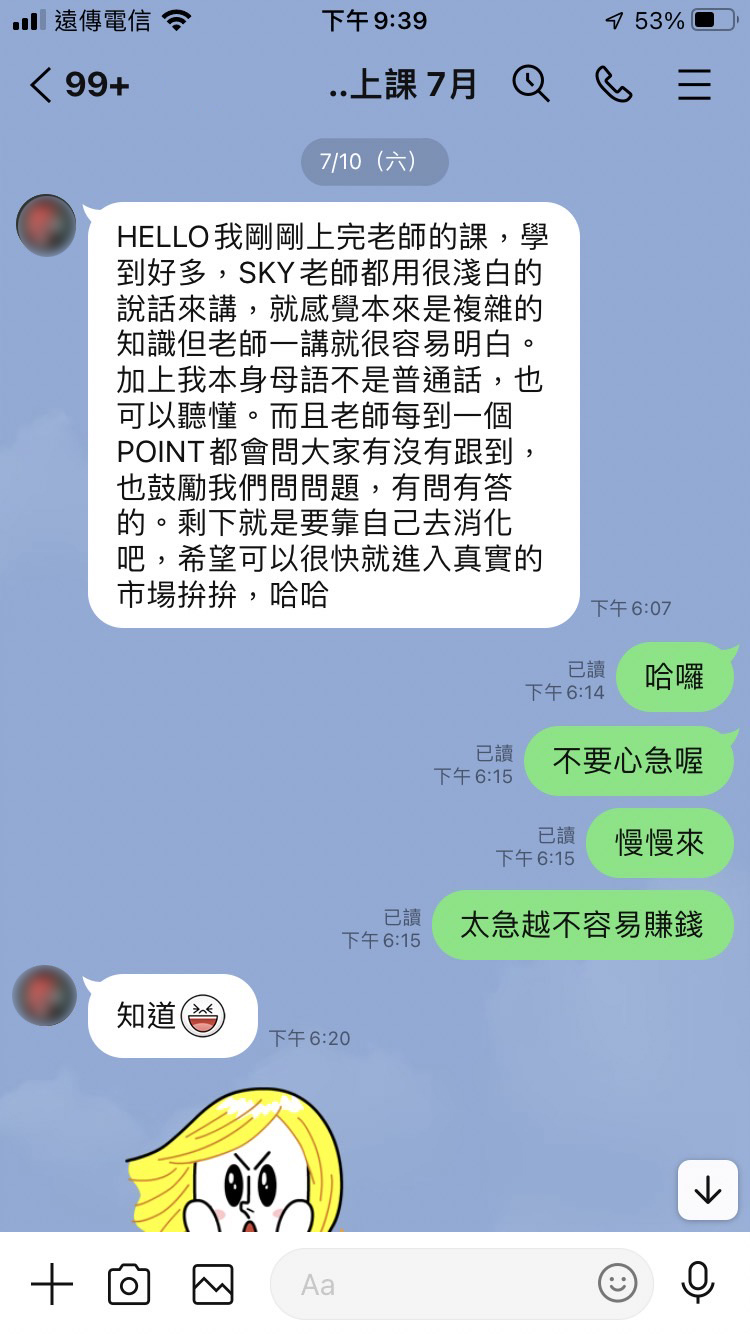750x1334 pixels.
Task: Open the plus attachment options
Action: tap(52, 1284)
